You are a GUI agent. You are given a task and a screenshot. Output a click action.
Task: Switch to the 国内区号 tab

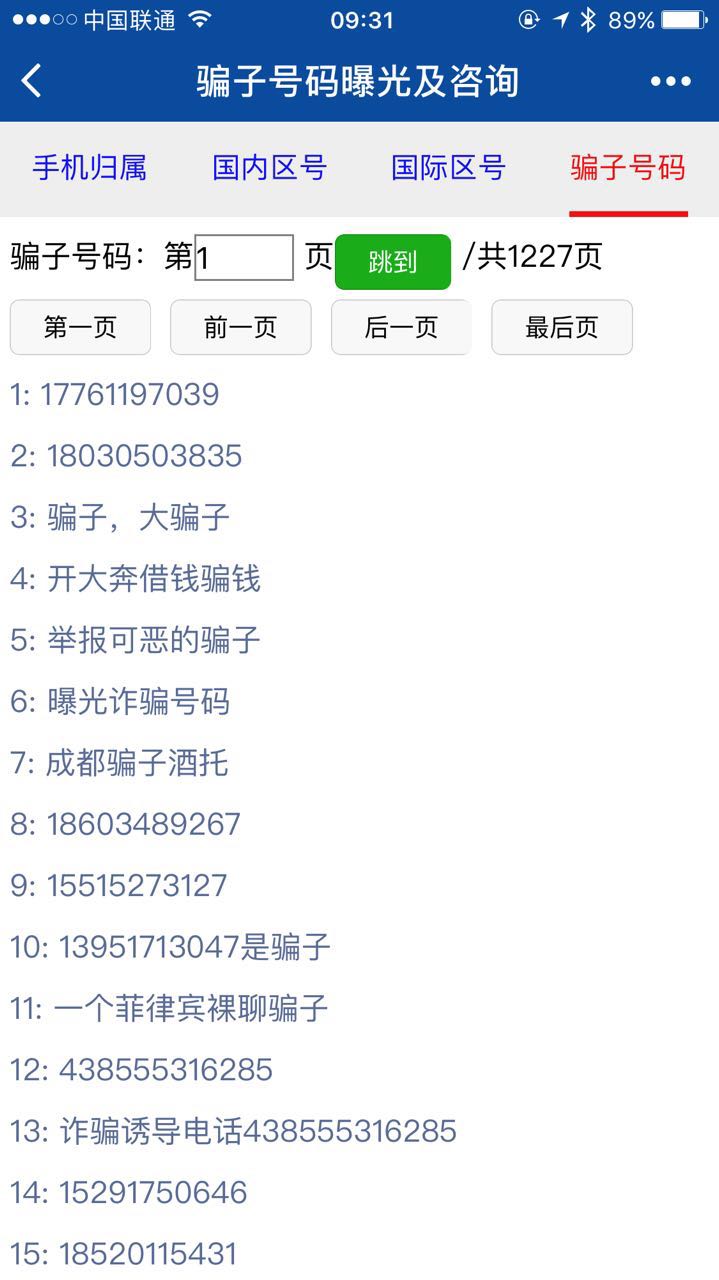[x=269, y=168]
